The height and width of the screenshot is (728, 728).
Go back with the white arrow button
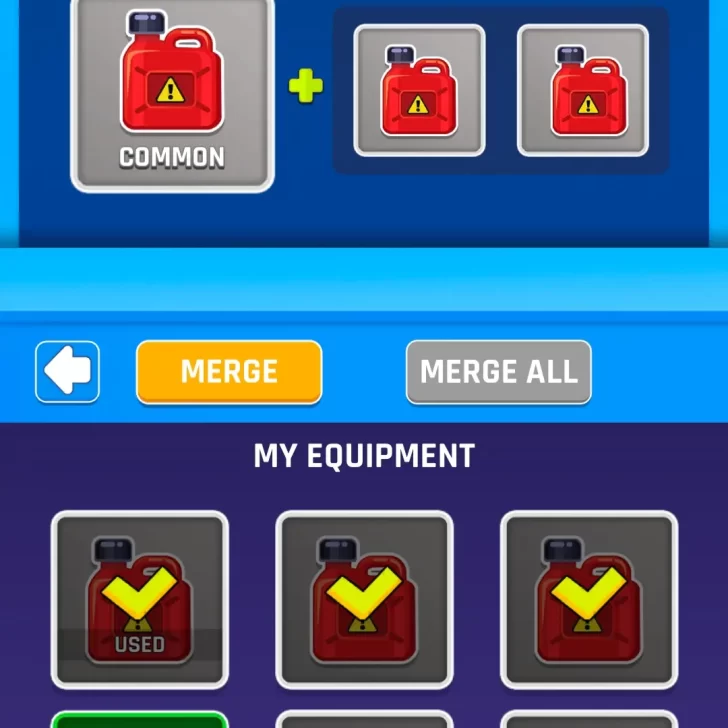click(67, 372)
